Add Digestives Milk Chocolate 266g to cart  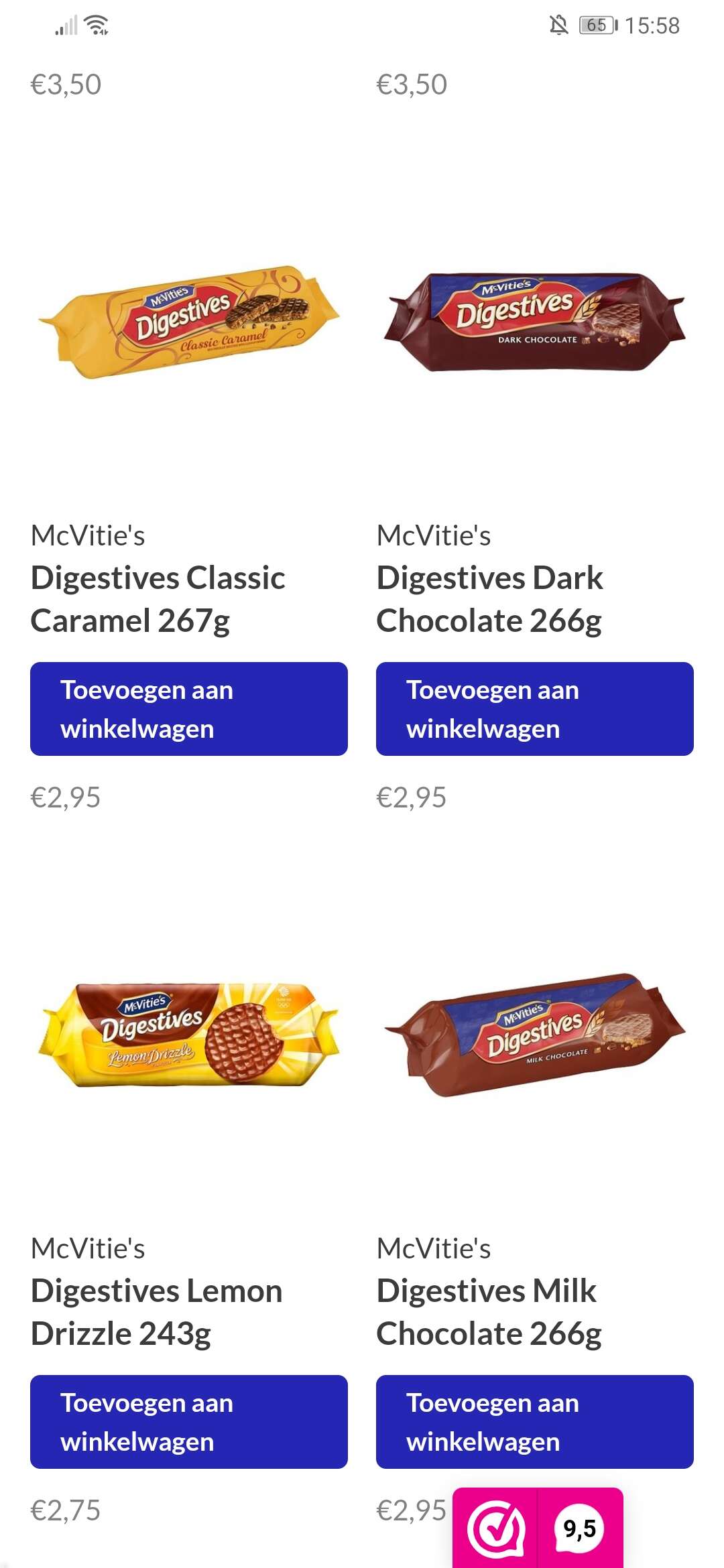click(x=535, y=1422)
